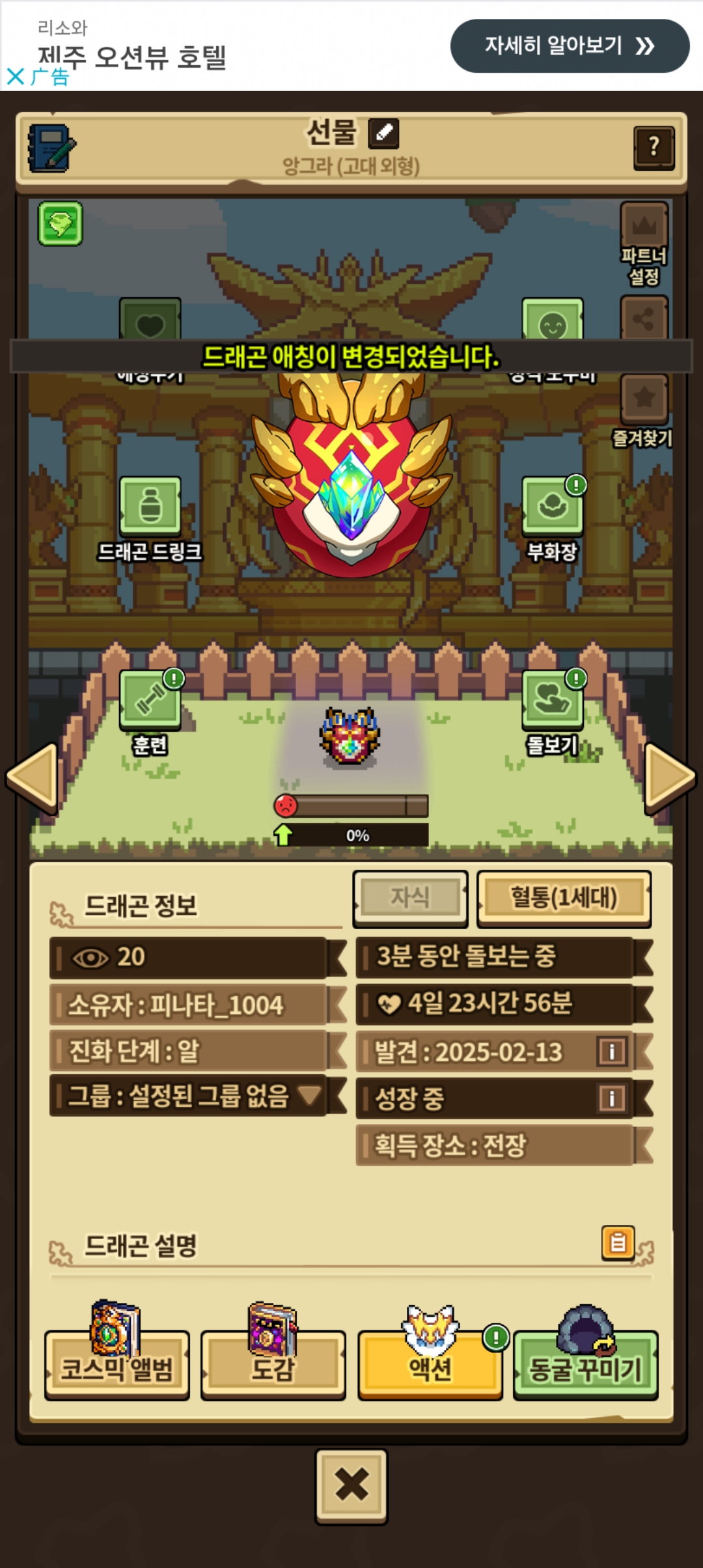This screenshot has width=703, height=1568.
Task: Expand the 그룹 dropdown
Action: click(310, 1095)
